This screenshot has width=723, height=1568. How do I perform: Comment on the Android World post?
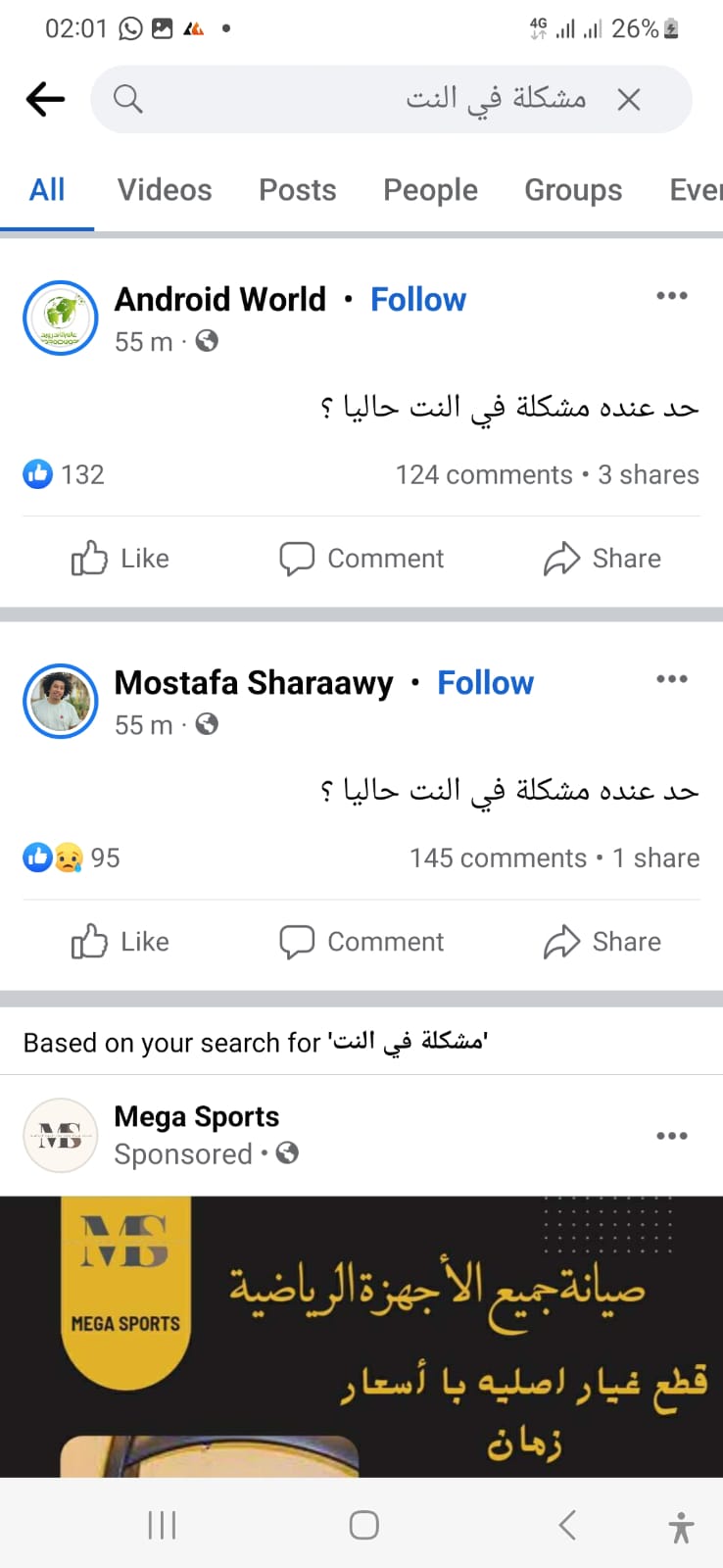coord(361,559)
